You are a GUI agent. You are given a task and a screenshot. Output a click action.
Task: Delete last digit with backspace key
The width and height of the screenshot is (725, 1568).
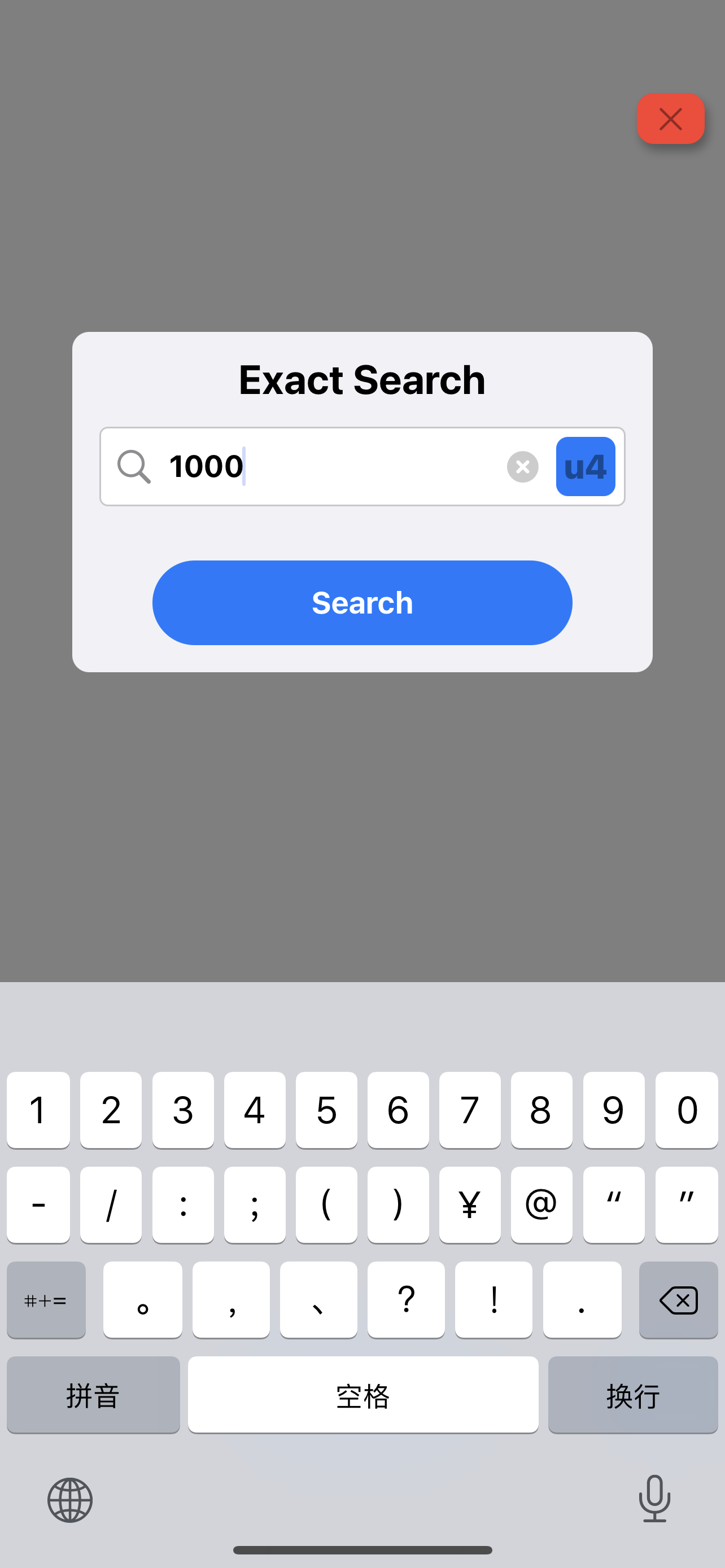pyautogui.click(x=678, y=1301)
